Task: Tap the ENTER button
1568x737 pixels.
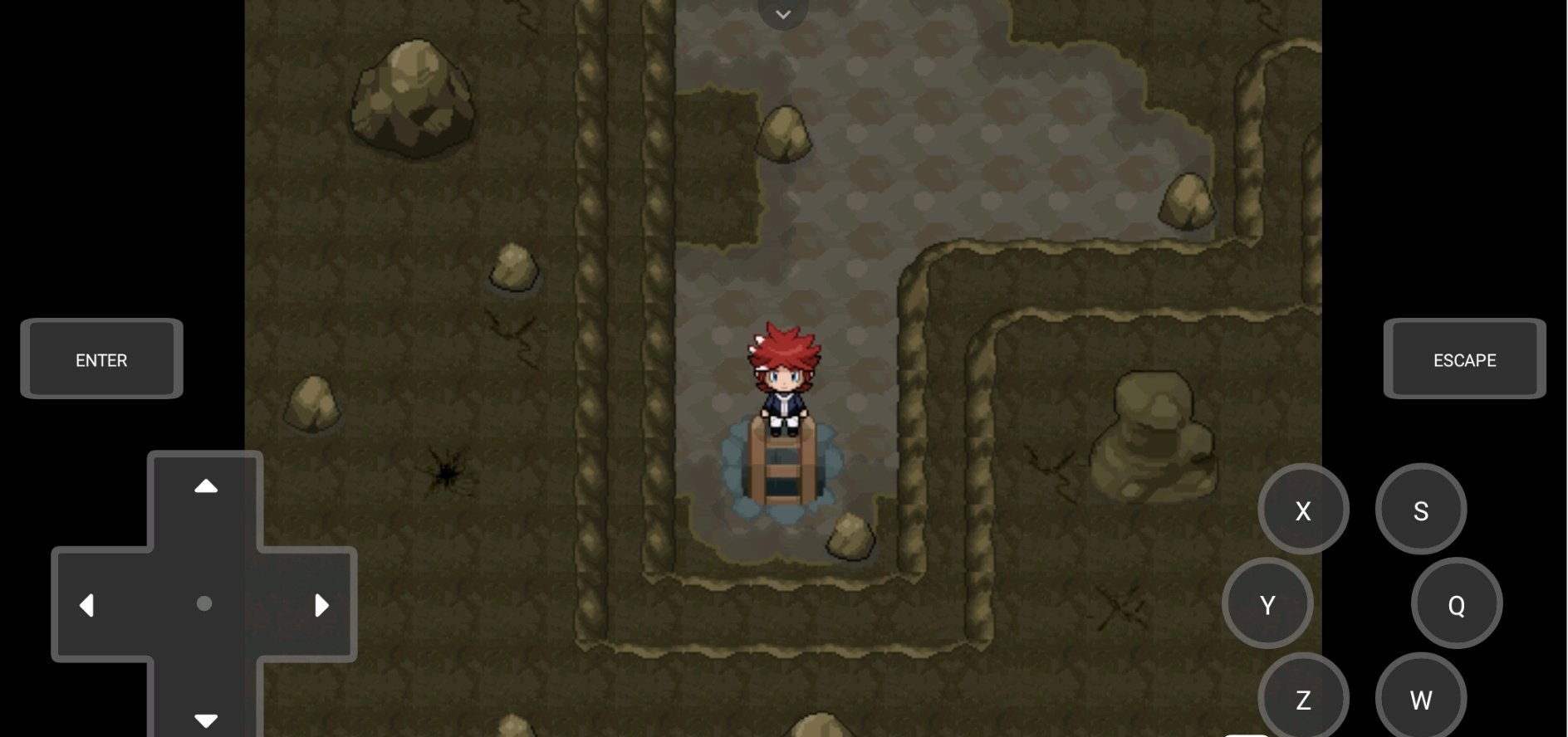Action: point(101,359)
